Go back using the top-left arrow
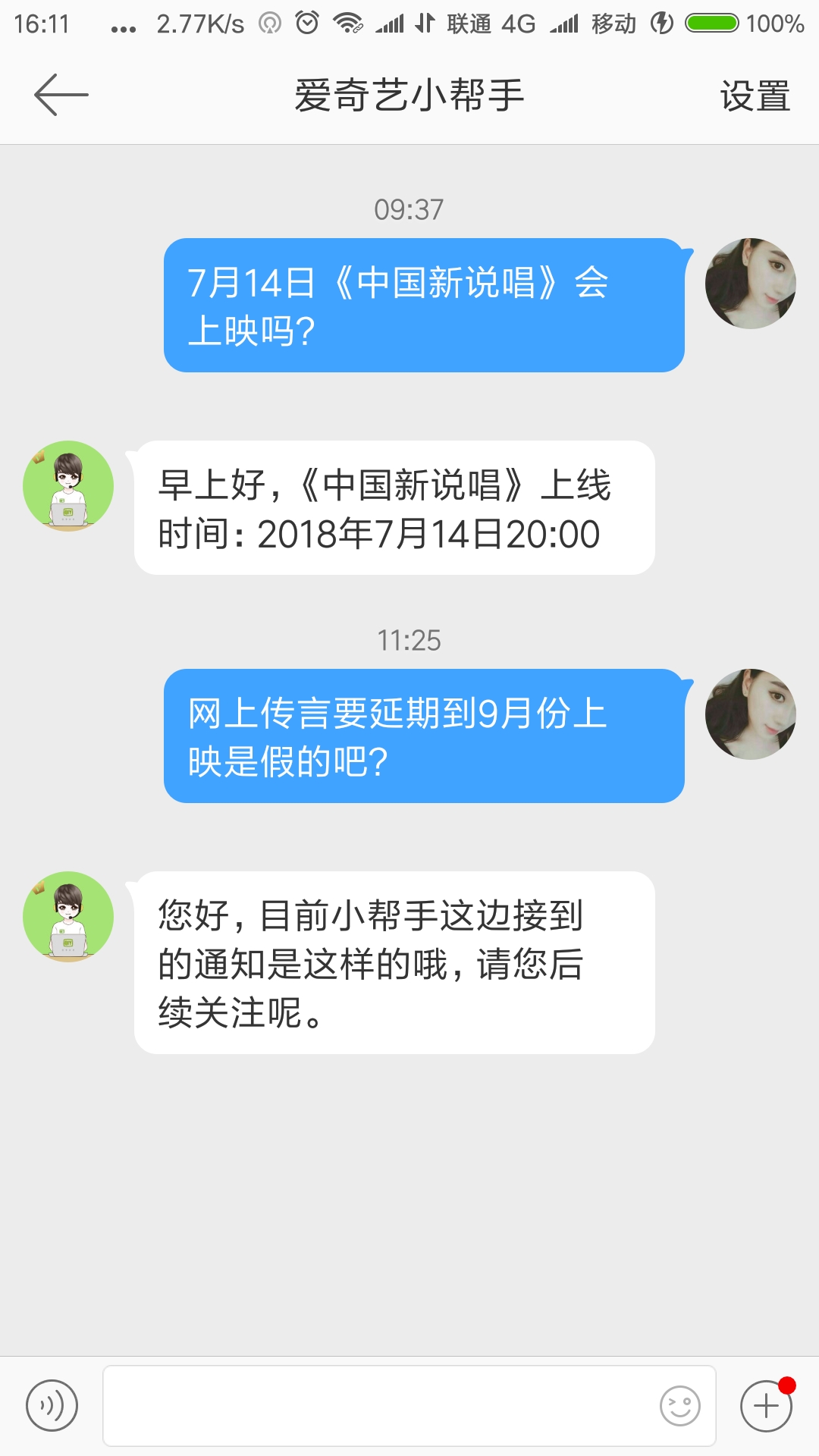This screenshot has width=819, height=1456. pyautogui.click(x=61, y=95)
